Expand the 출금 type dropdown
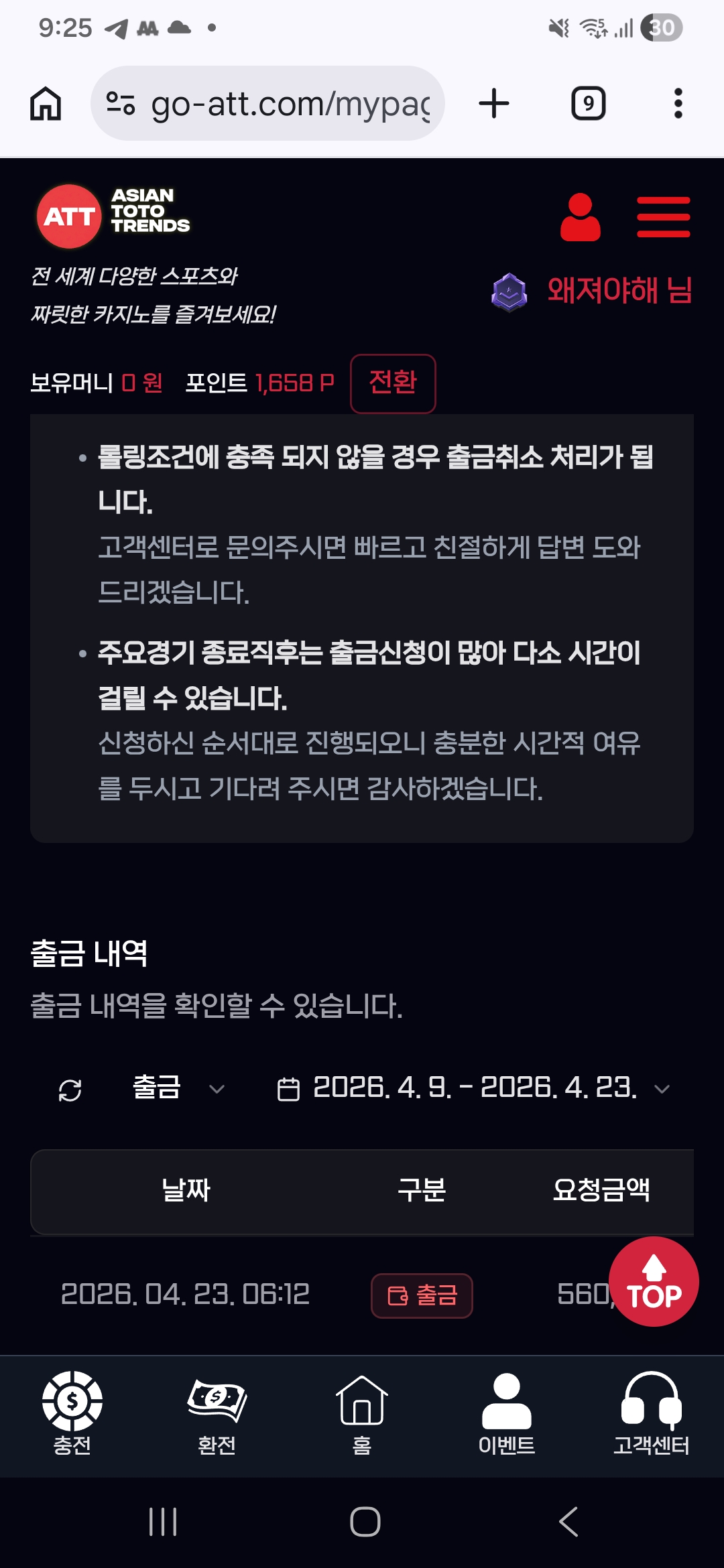The height and width of the screenshot is (1568, 724). pyautogui.click(x=178, y=1088)
